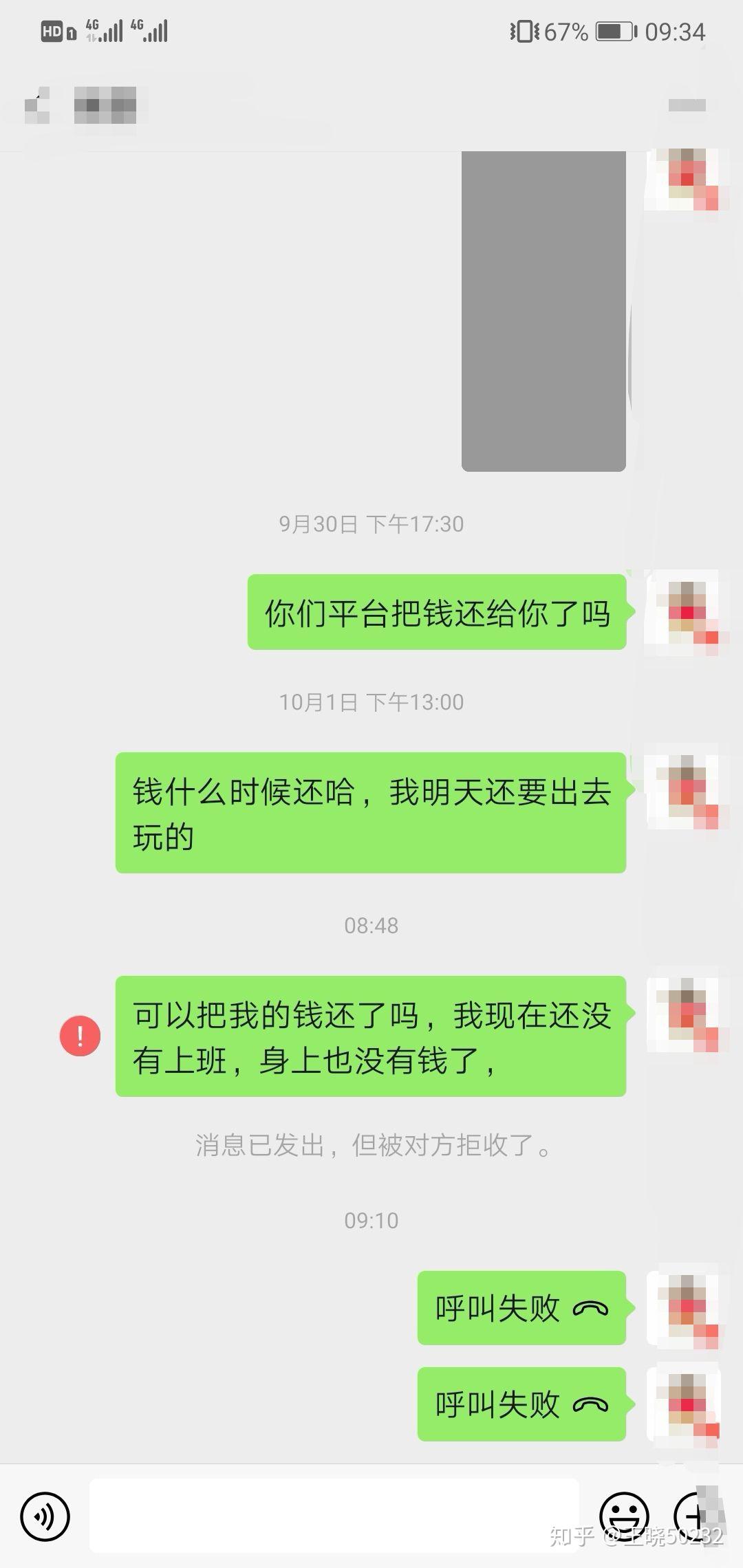Image resolution: width=743 pixels, height=1568 pixels.
Task: Open the gray image message
Action: (543, 311)
